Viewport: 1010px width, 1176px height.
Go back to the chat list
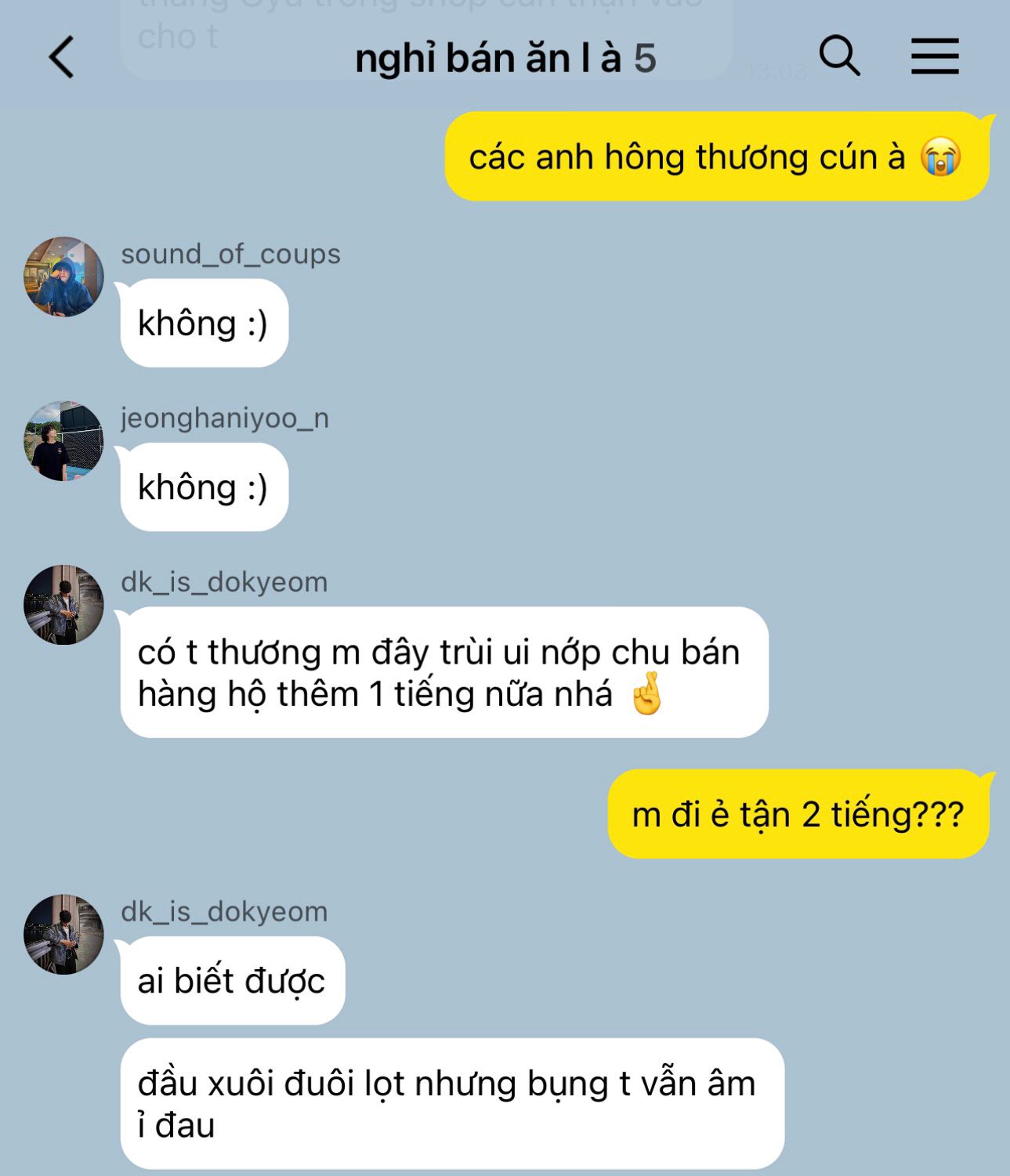pos(62,57)
